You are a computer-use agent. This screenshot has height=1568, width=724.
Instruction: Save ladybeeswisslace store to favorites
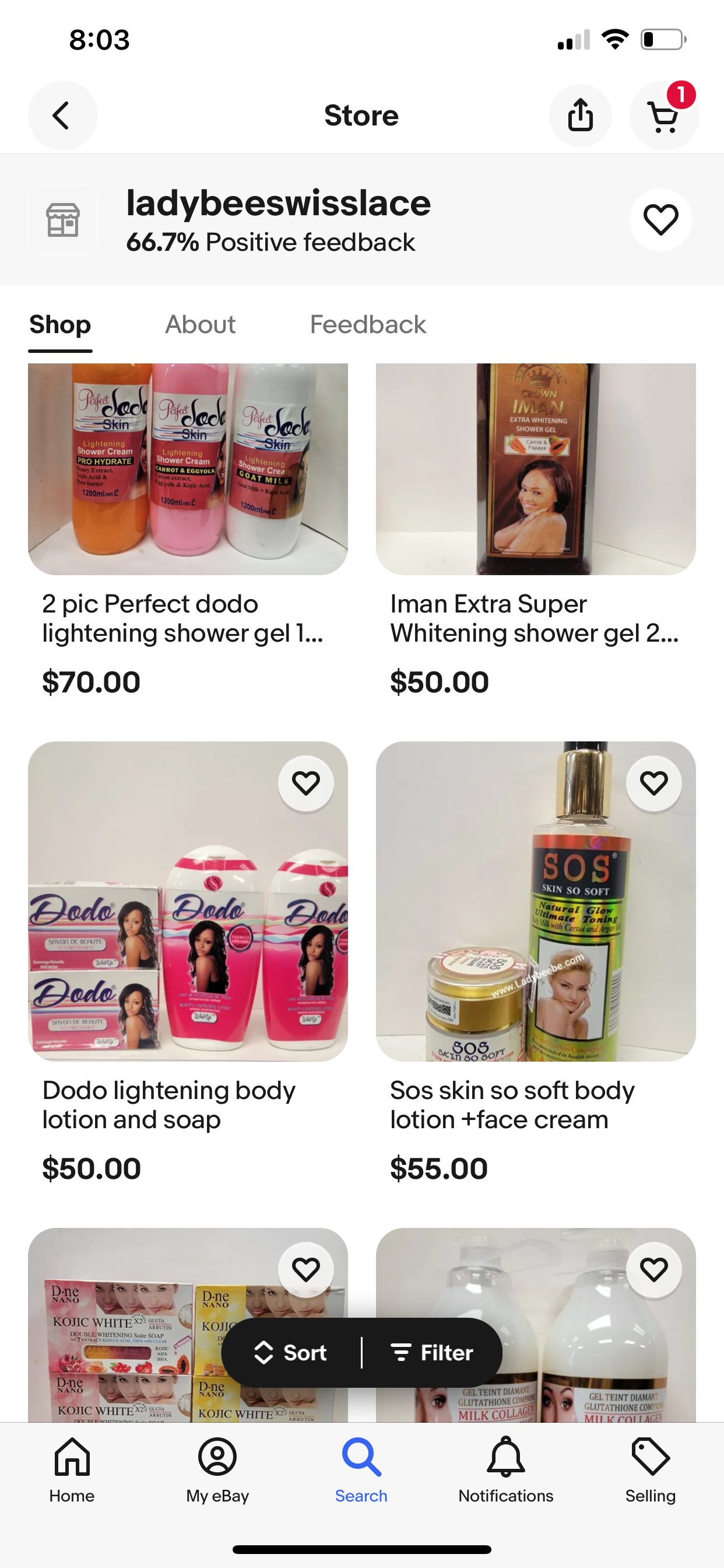pyautogui.click(x=660, y=220)
